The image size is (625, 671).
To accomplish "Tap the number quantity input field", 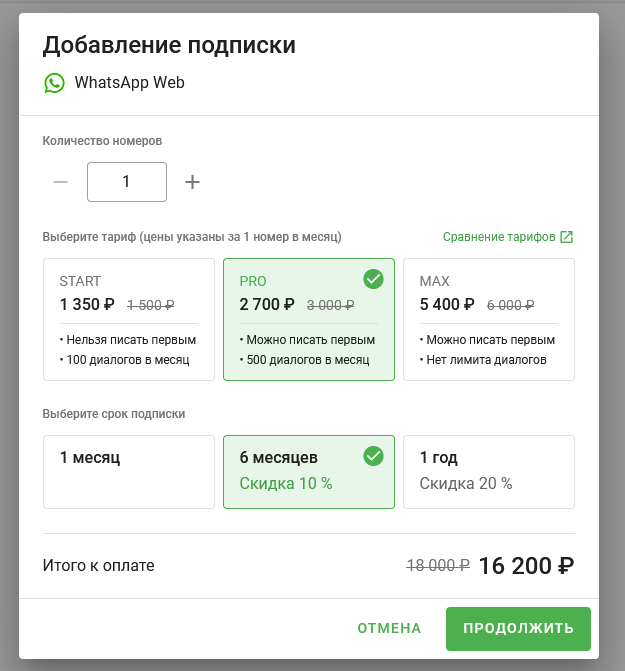I will click(127, 182).
